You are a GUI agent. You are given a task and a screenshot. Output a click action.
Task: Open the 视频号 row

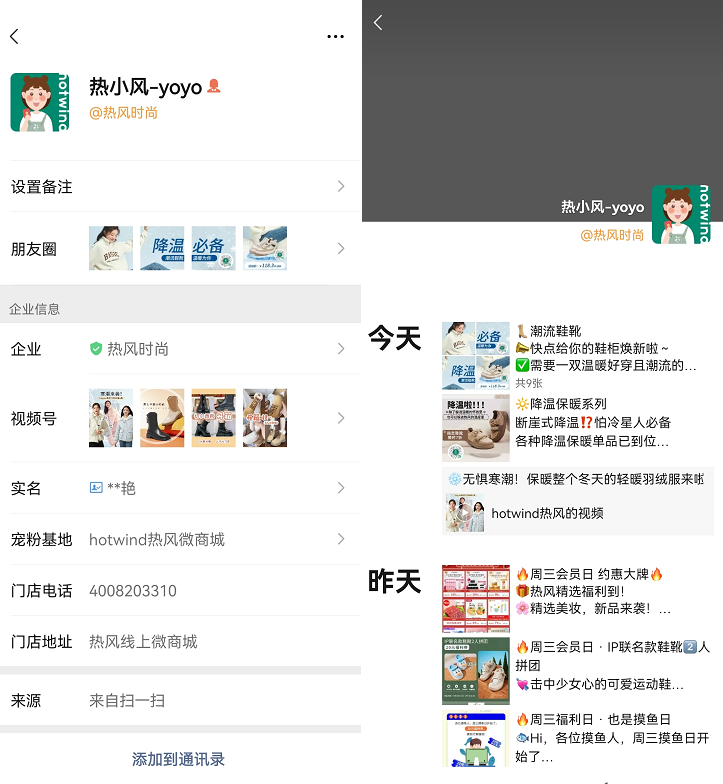point(180,418)
